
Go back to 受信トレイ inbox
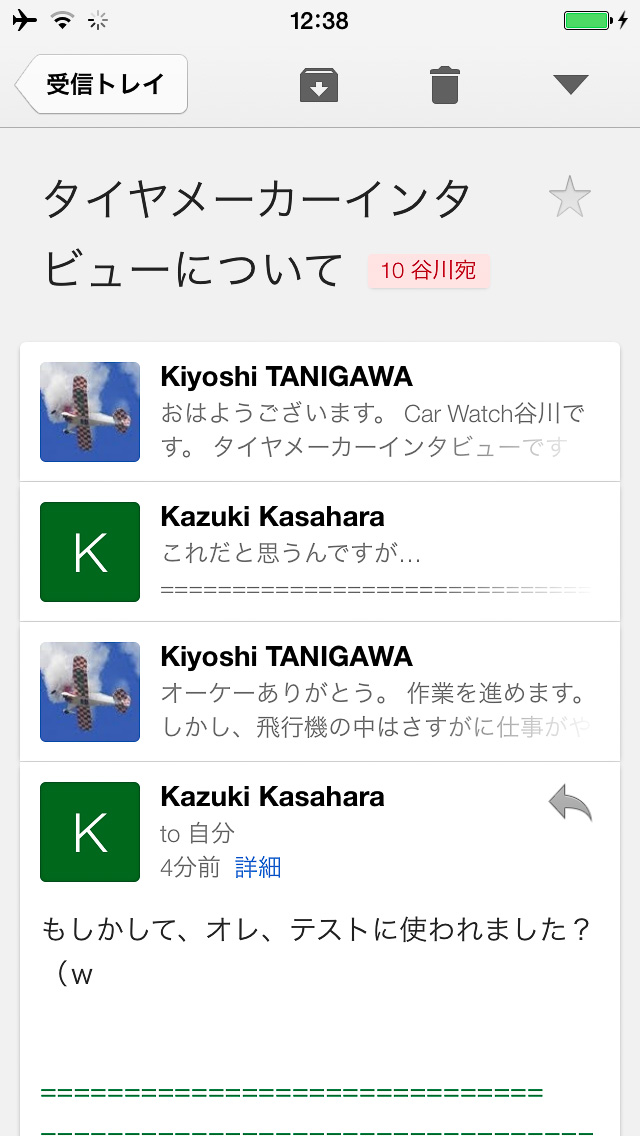[102, 84]
